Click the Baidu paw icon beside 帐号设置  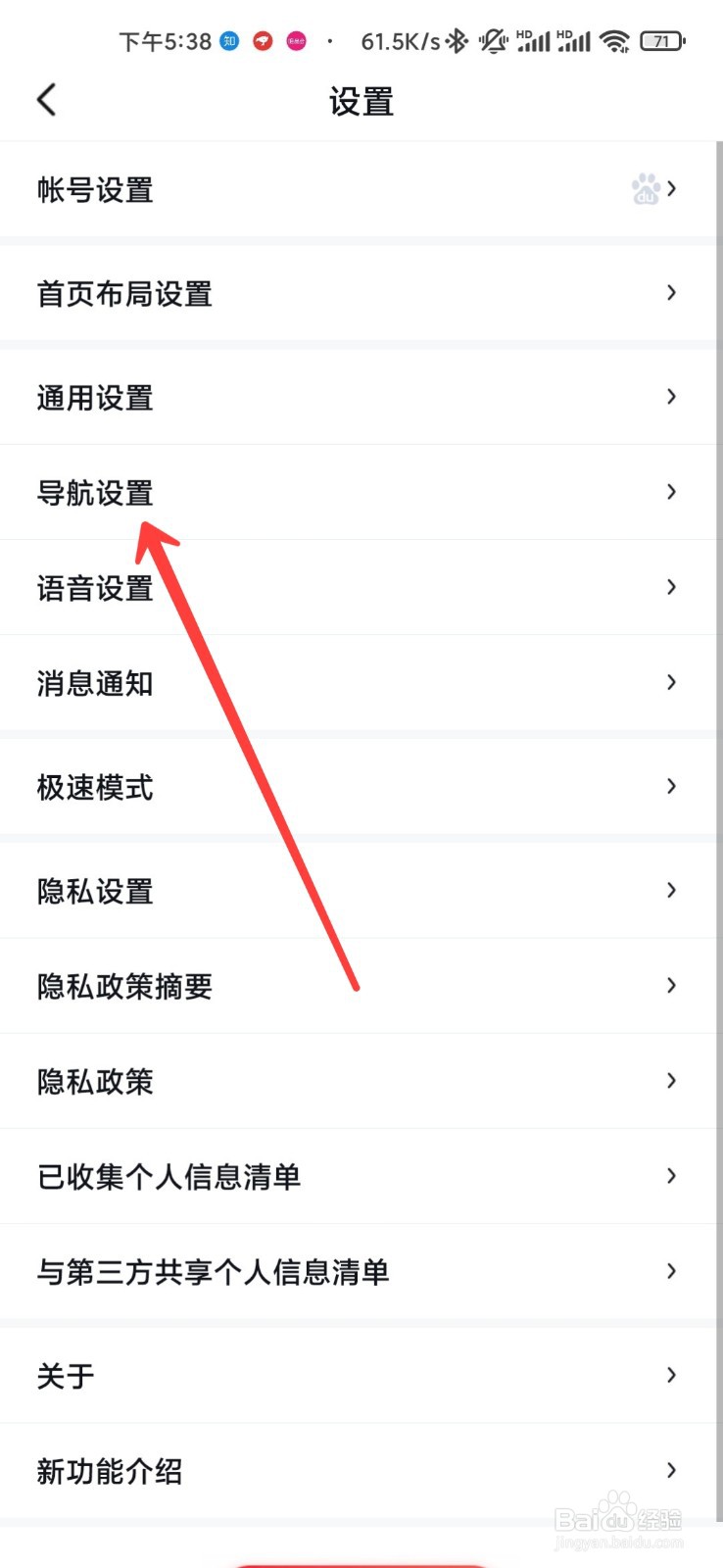pos(646,188)
